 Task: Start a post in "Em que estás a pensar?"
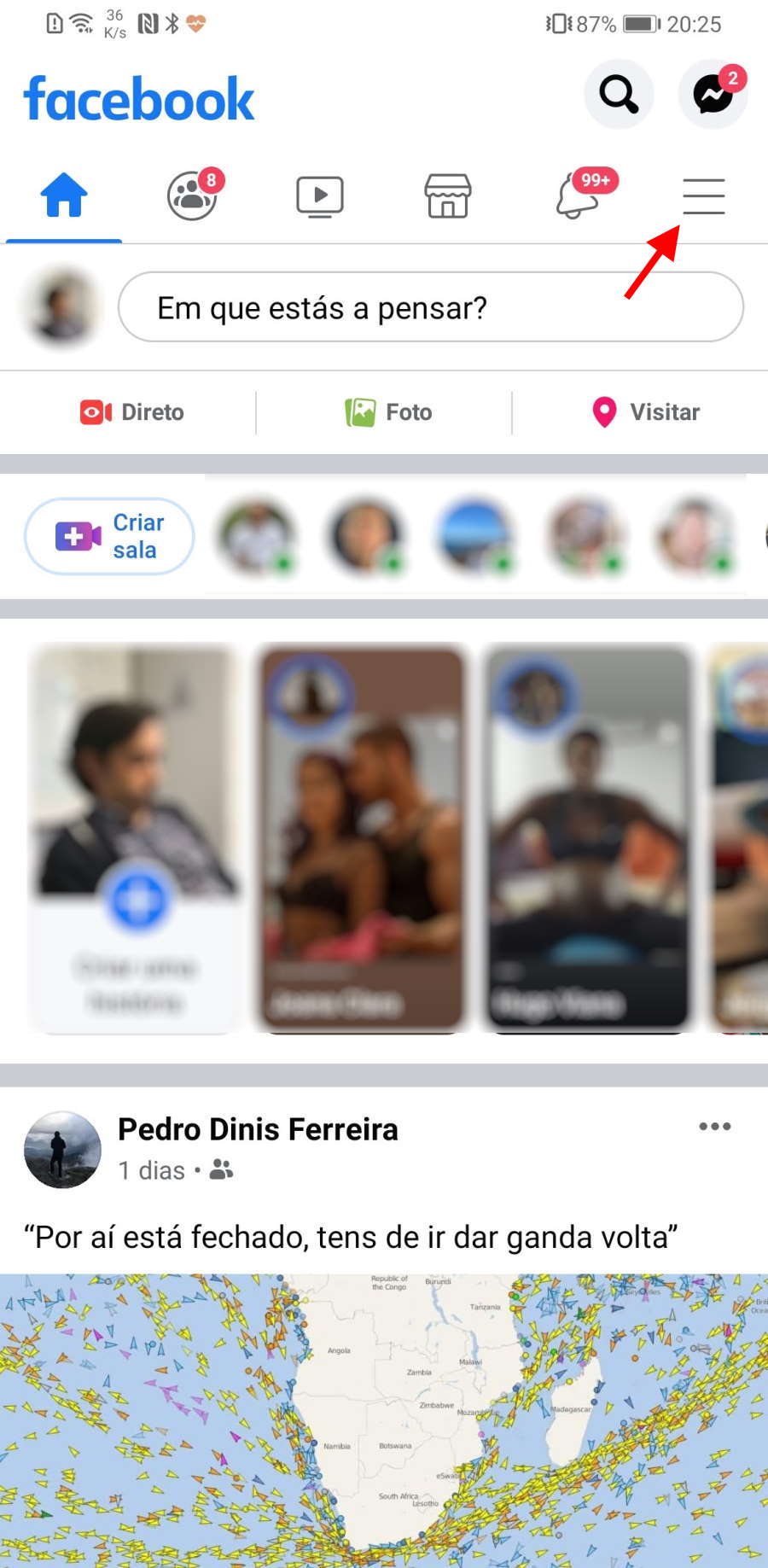[x=431, y=307]
